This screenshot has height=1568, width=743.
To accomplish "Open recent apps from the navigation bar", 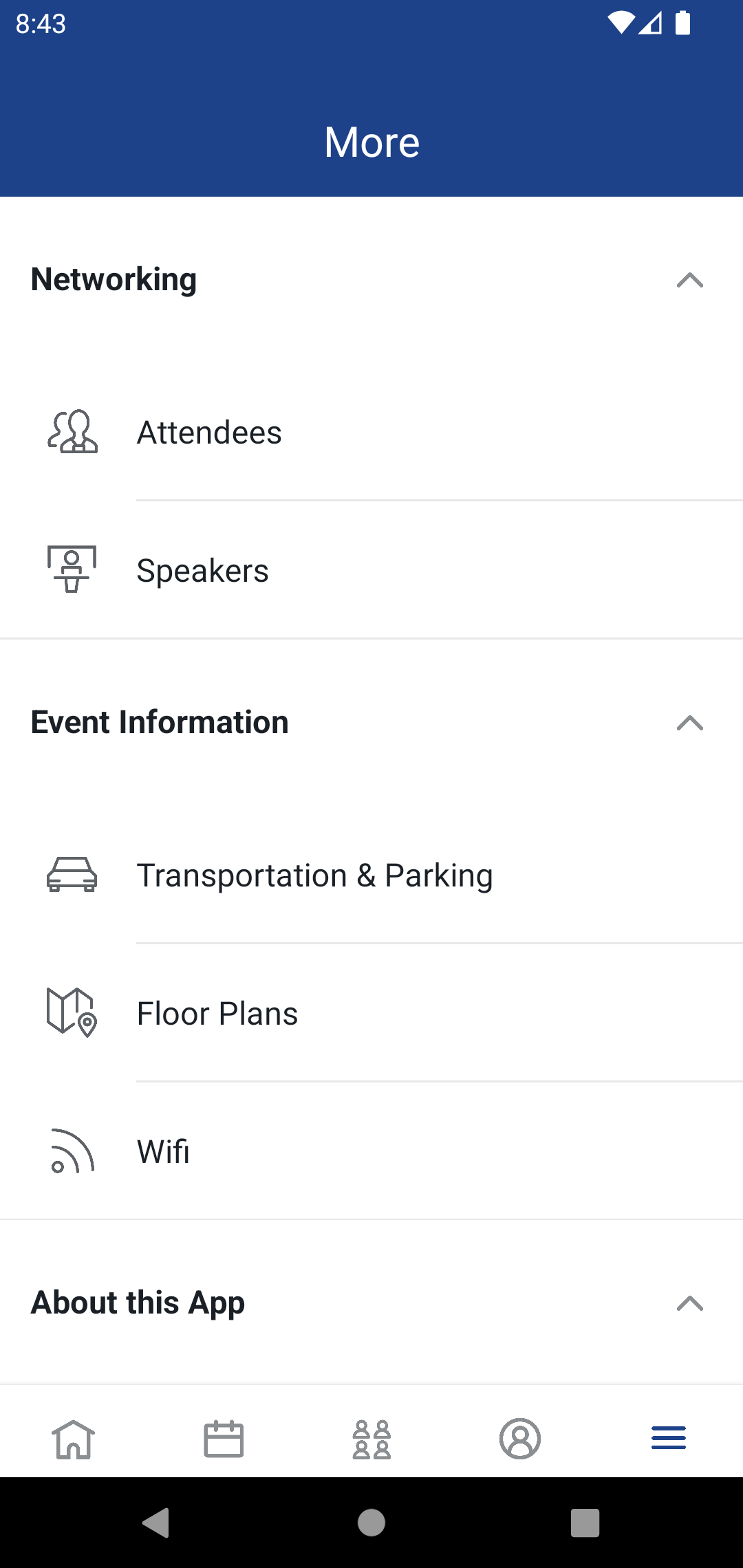I will 585,1523.
